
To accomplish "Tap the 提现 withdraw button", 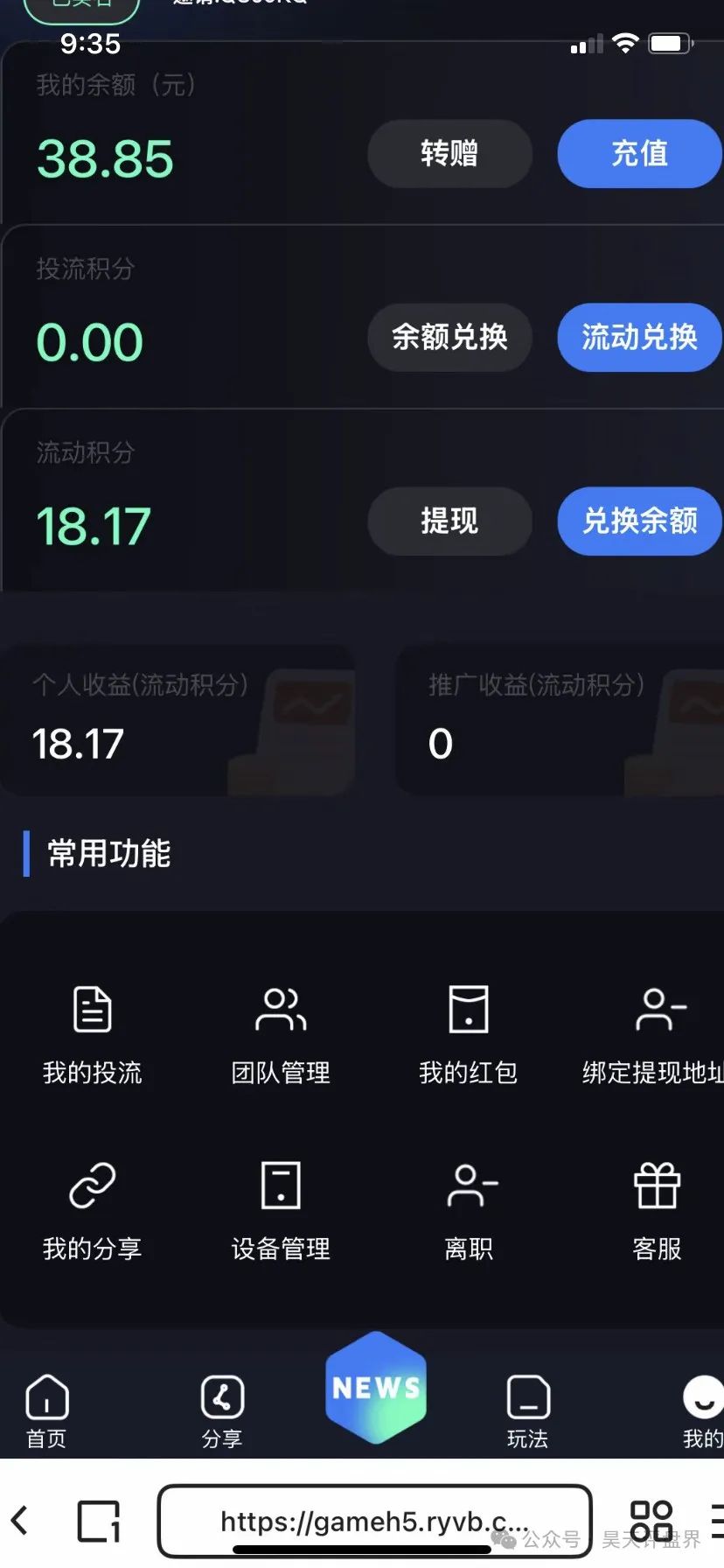I will click(449, 521).
